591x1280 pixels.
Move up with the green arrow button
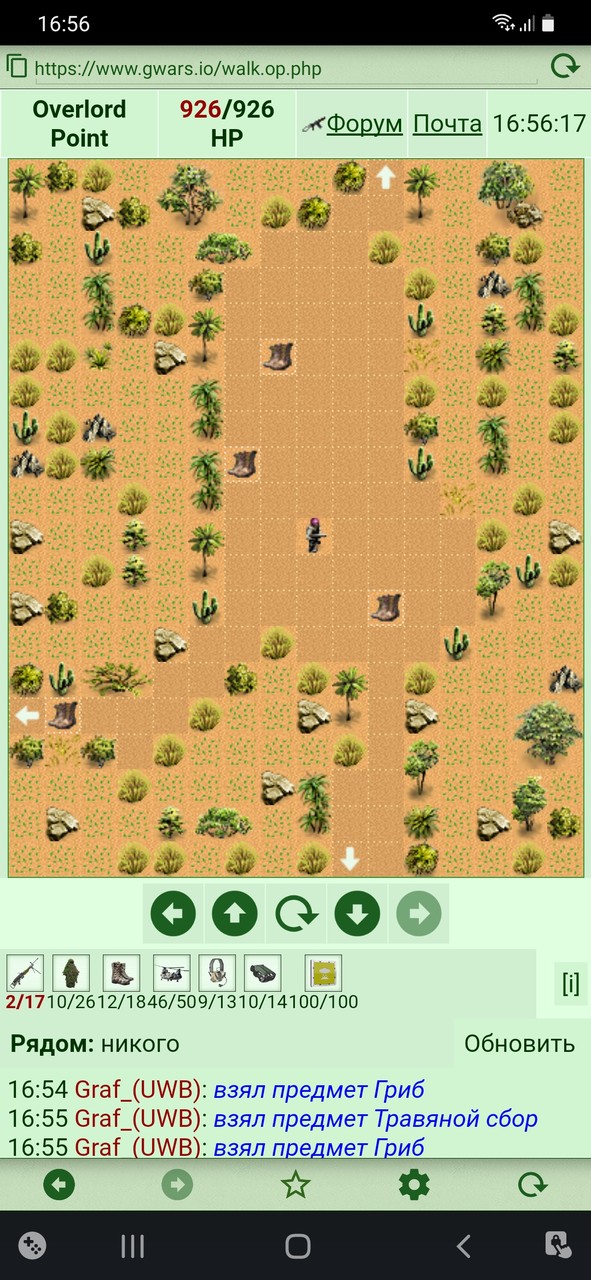point(234,913)
